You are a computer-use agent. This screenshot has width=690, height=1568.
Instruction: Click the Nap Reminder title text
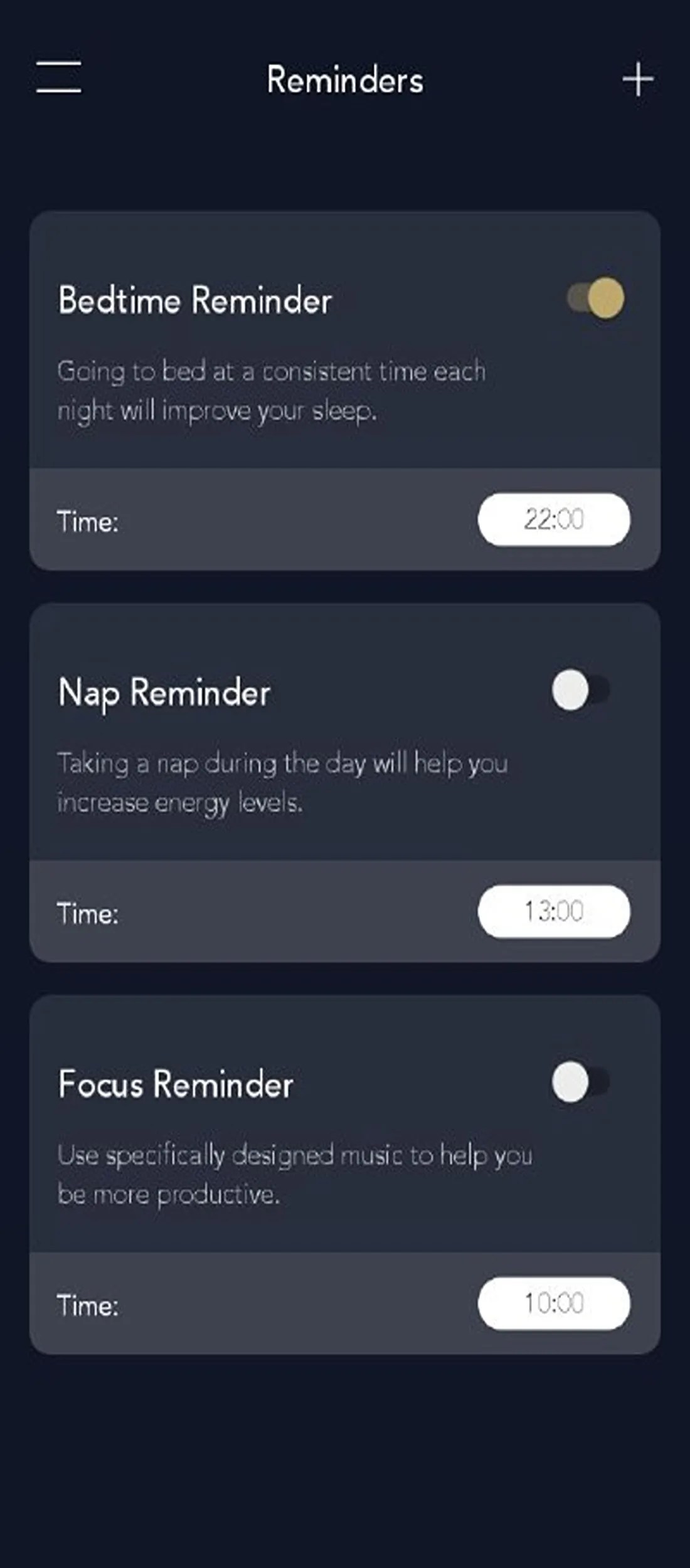tap(164, 693)
